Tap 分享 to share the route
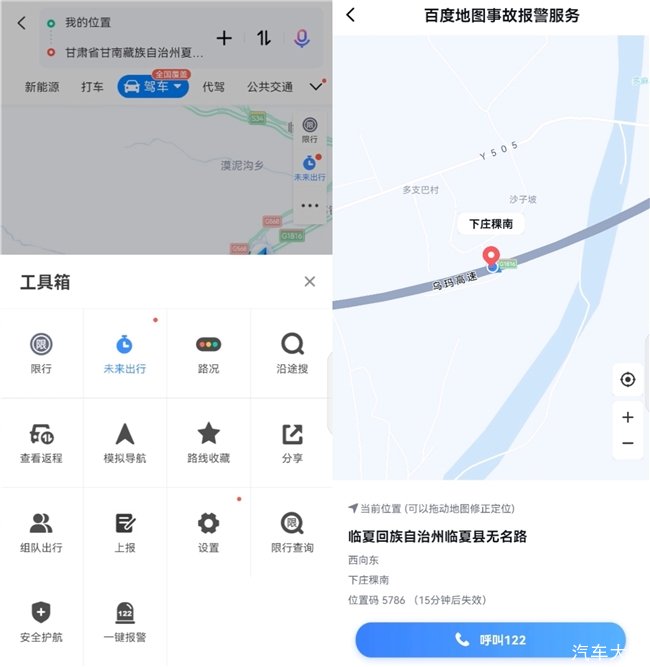The height and width of the screenshot is (667, 650). coord(291,441)
